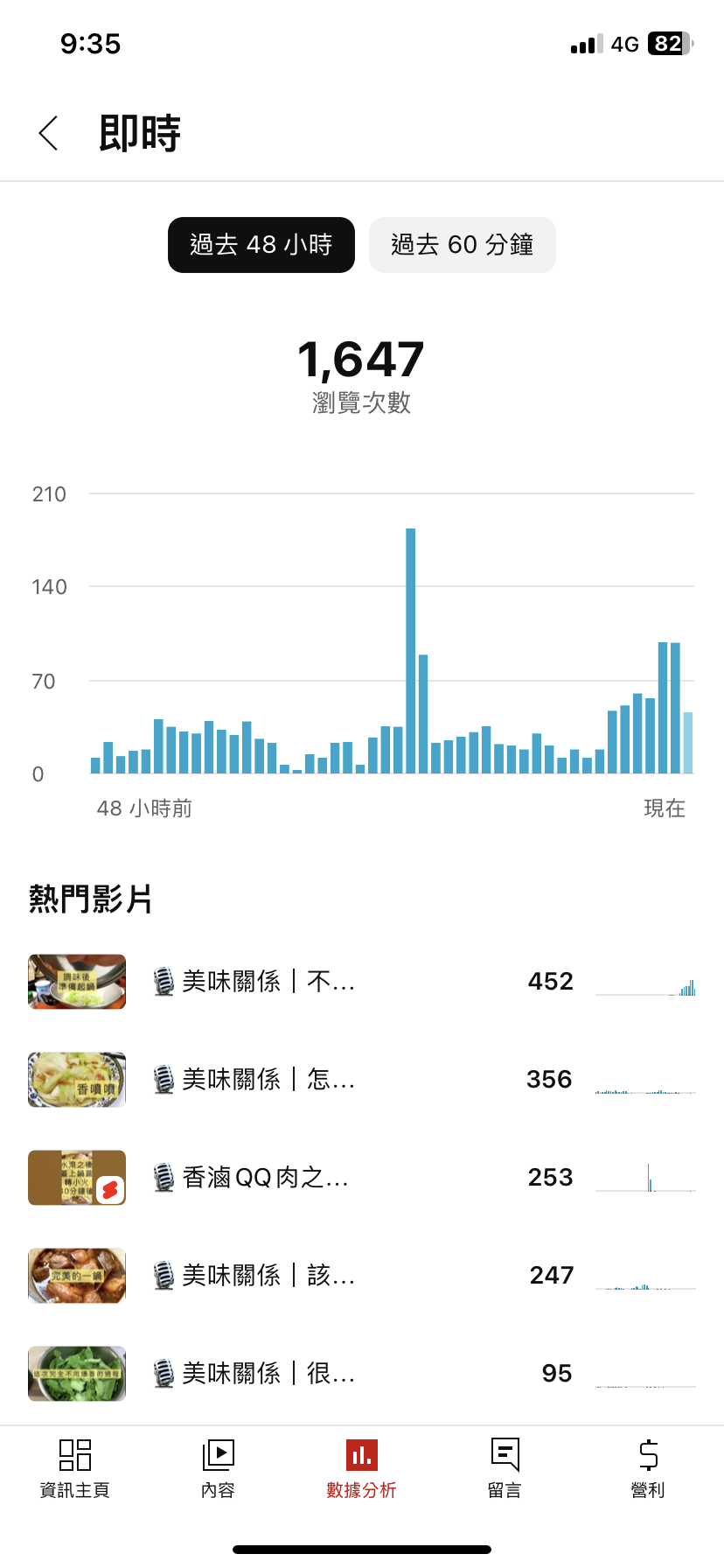Switch to 過去 60 分鐘 view

tap(463, 245)
